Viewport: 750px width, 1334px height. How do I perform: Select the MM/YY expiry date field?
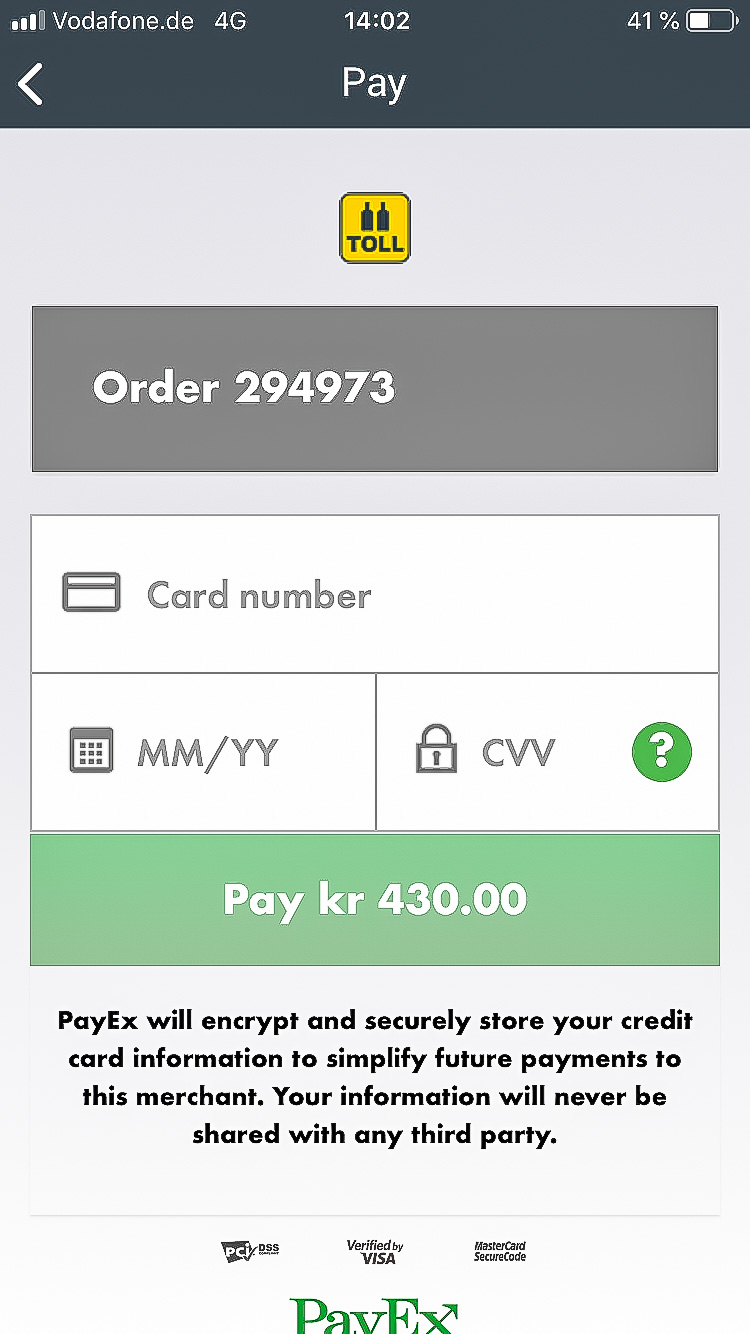pyautogui.click(x=204, y=752)
